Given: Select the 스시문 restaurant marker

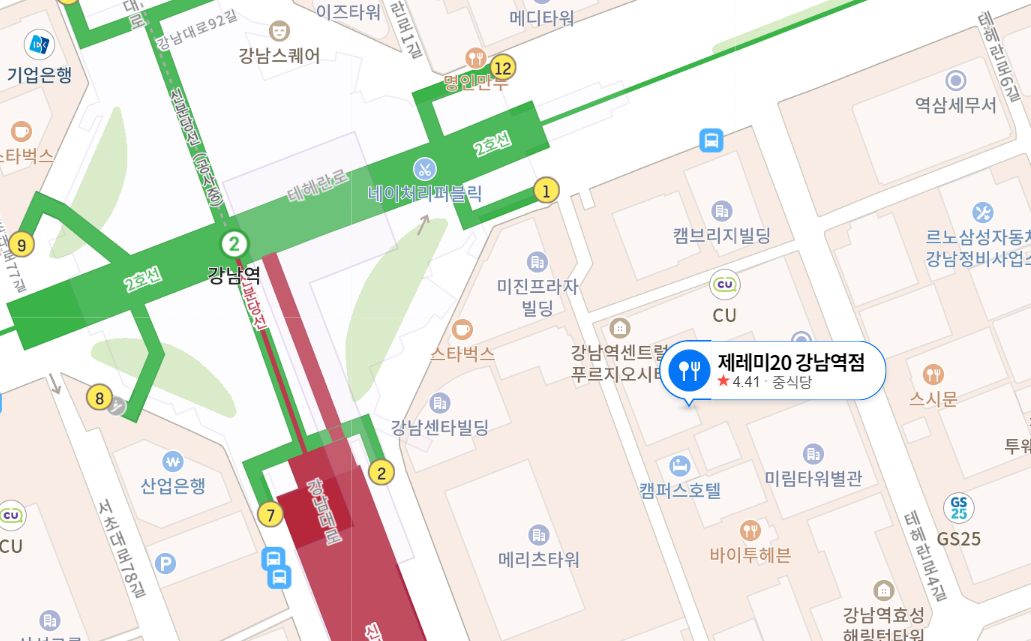Looking at the screenshot, I should (x=933, y=375).
